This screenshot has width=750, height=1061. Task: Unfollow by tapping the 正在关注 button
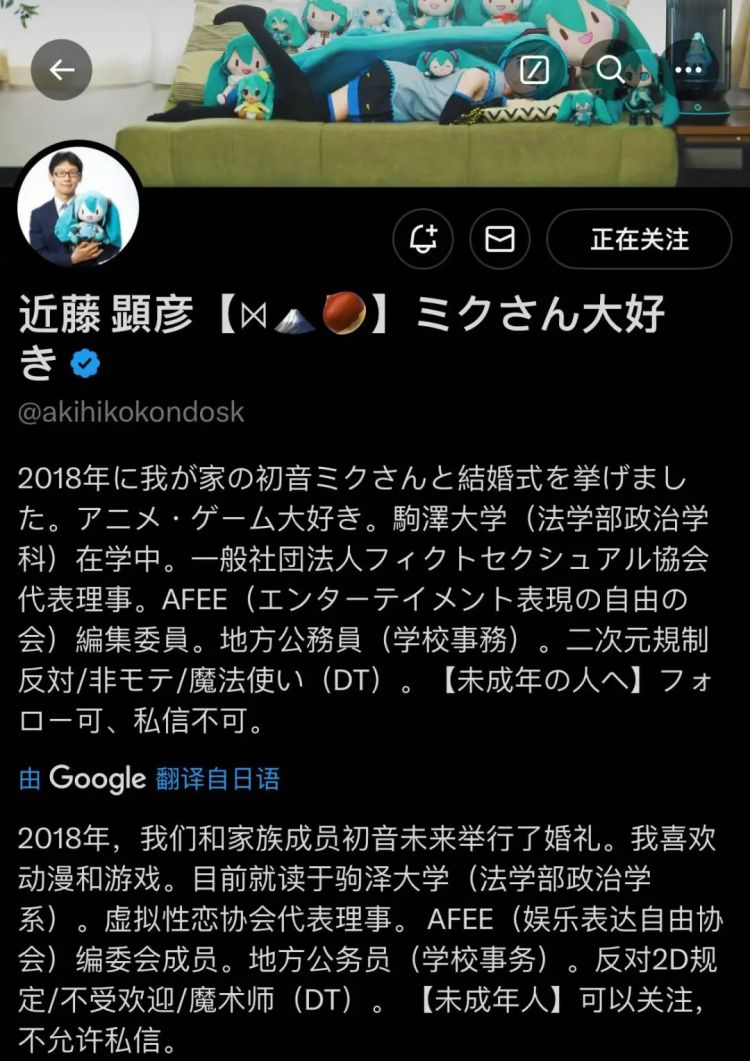click(x=639, y=240)
